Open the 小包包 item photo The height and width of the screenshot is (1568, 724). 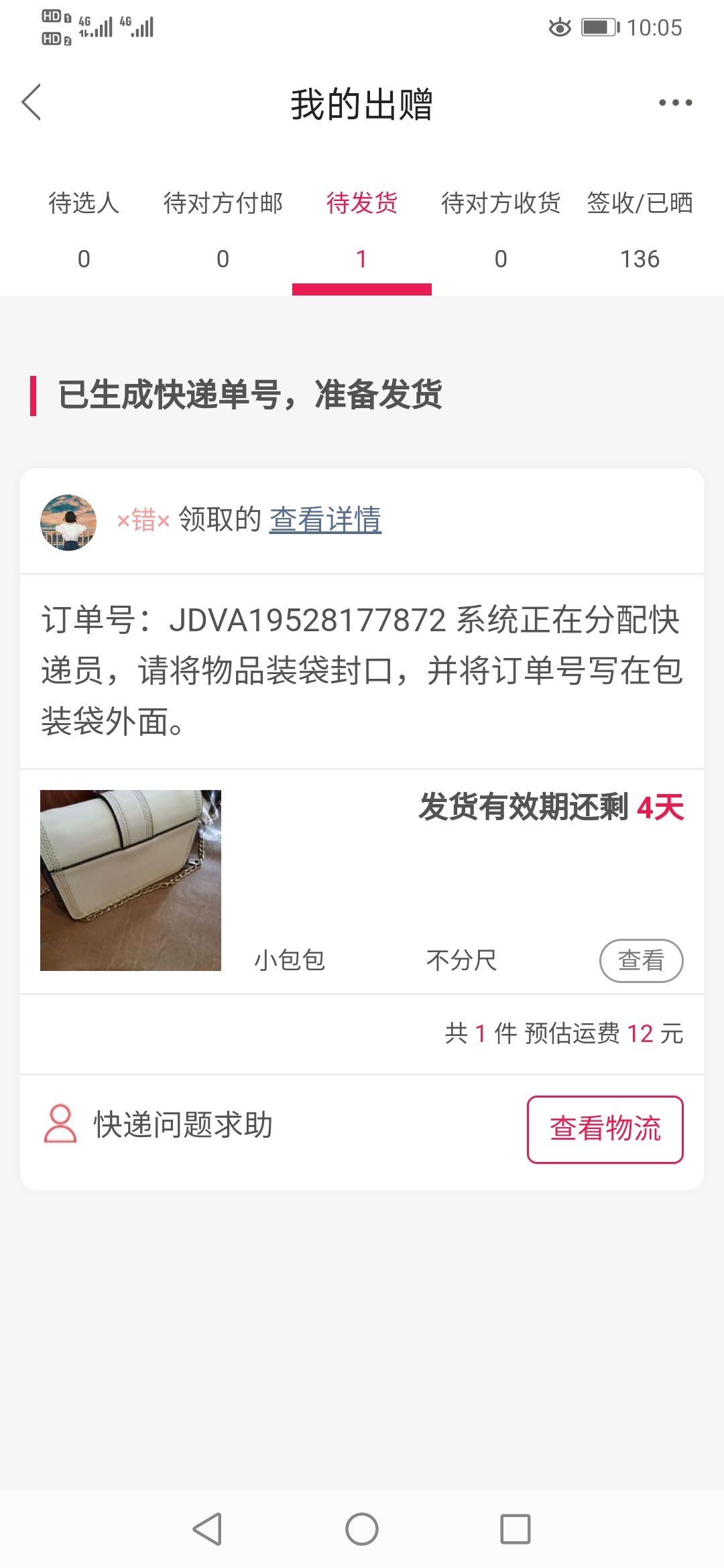coord(131,880)
